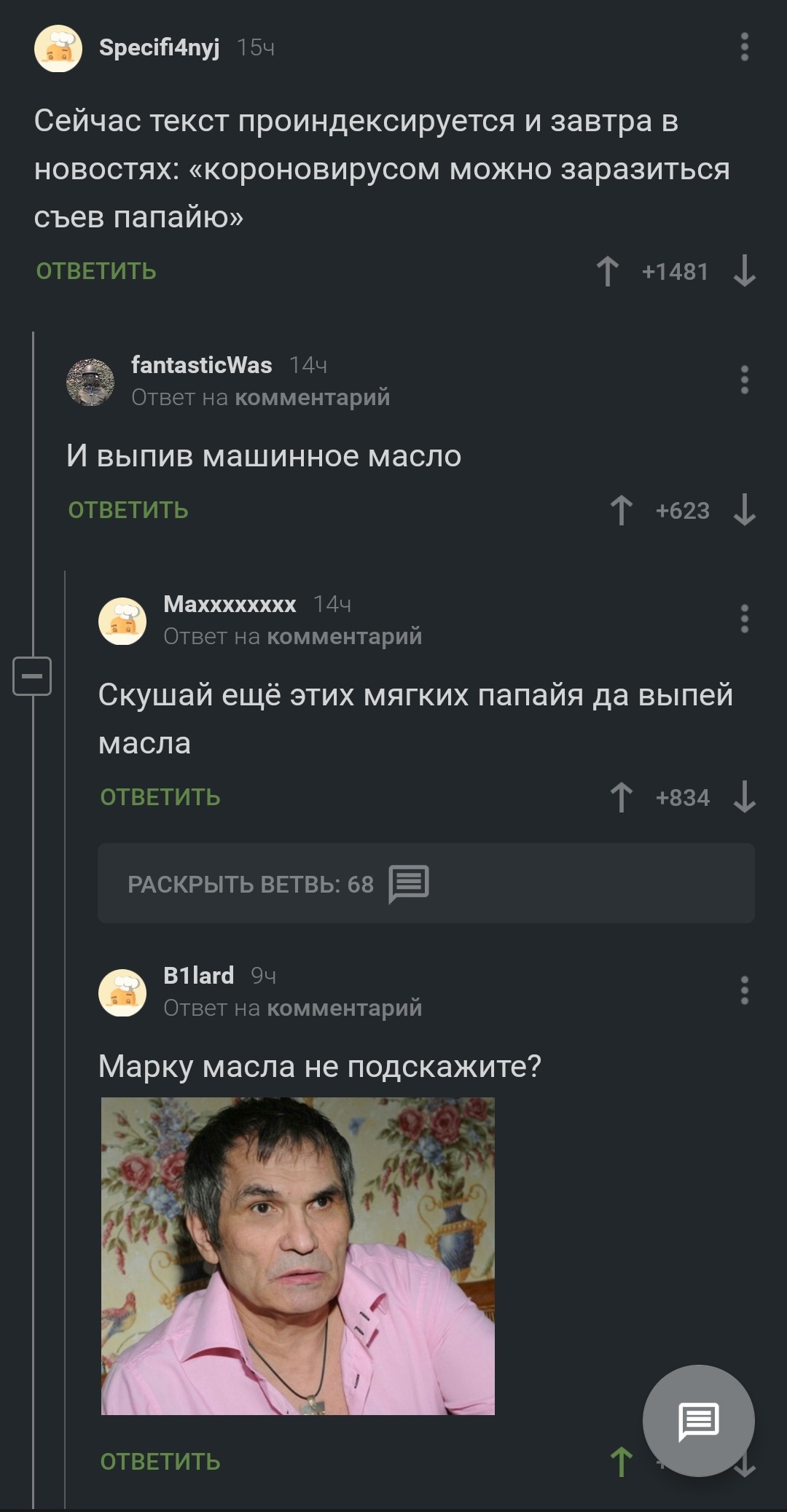Downvote Maxxxxxxxx's comment
This screenshot has height=1512, width=787.
(x=744, y=798)
